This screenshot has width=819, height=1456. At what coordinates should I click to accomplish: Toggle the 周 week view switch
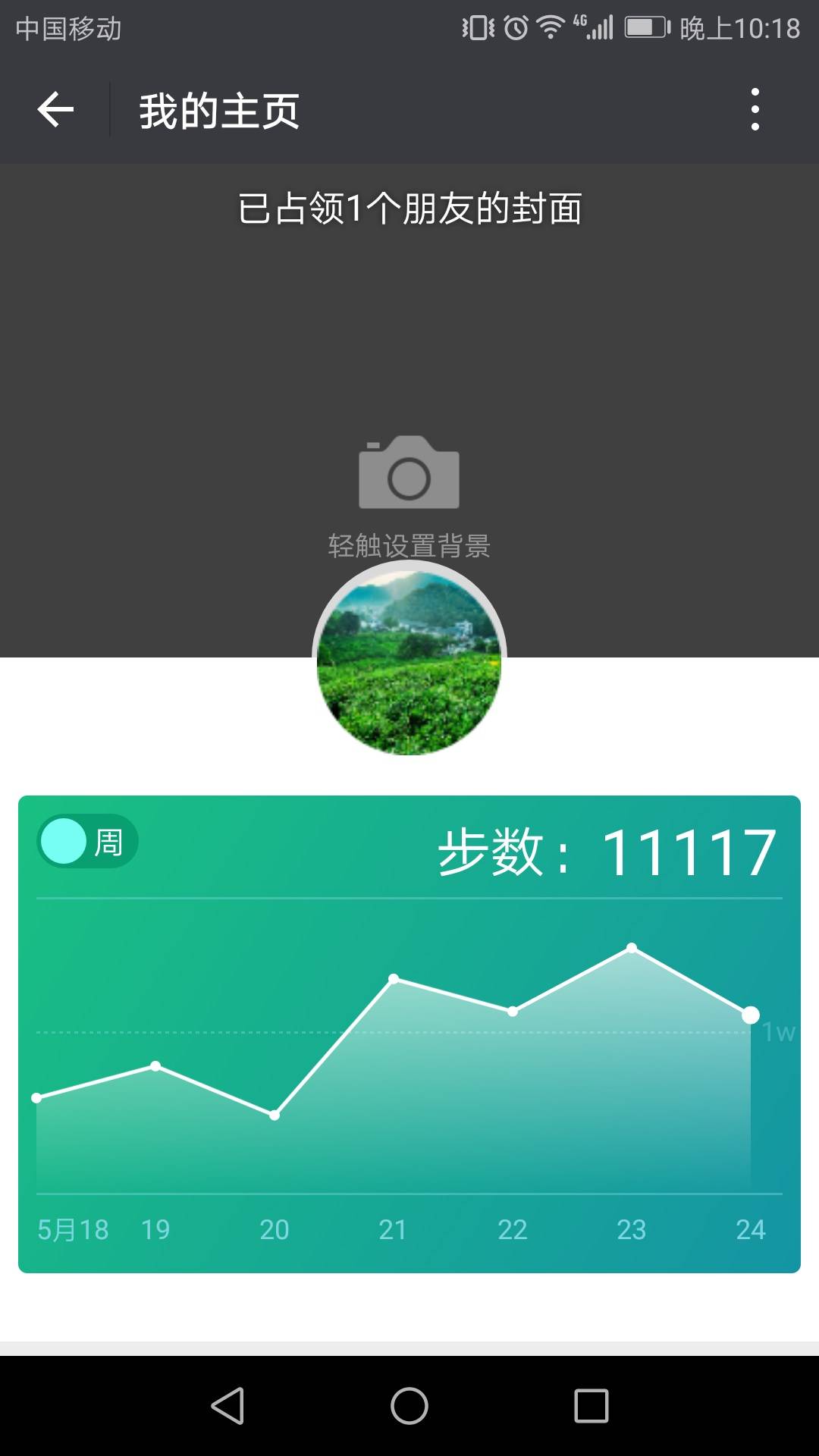86,842
